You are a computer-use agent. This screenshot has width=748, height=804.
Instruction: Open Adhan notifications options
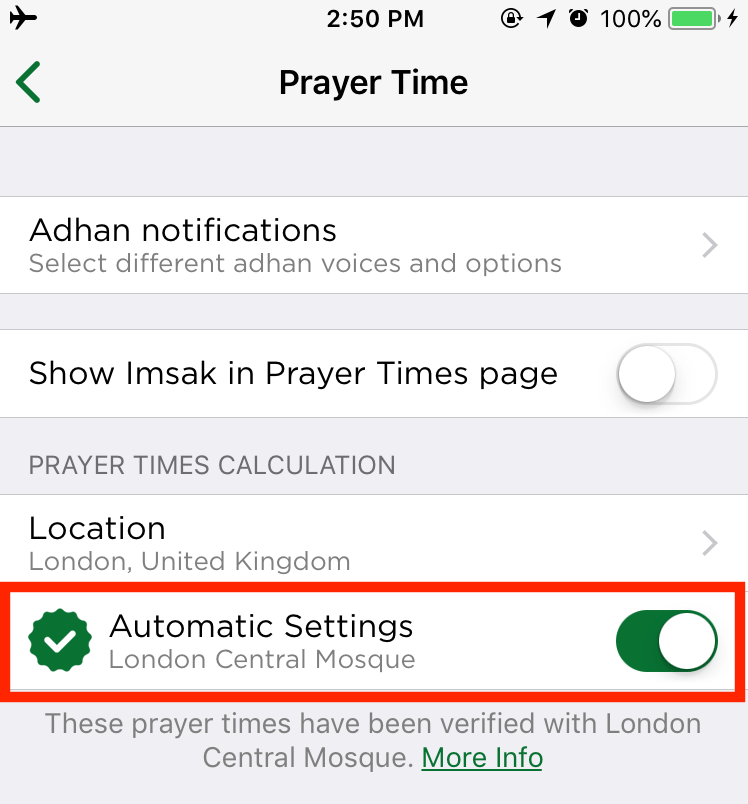click(300, 245)
